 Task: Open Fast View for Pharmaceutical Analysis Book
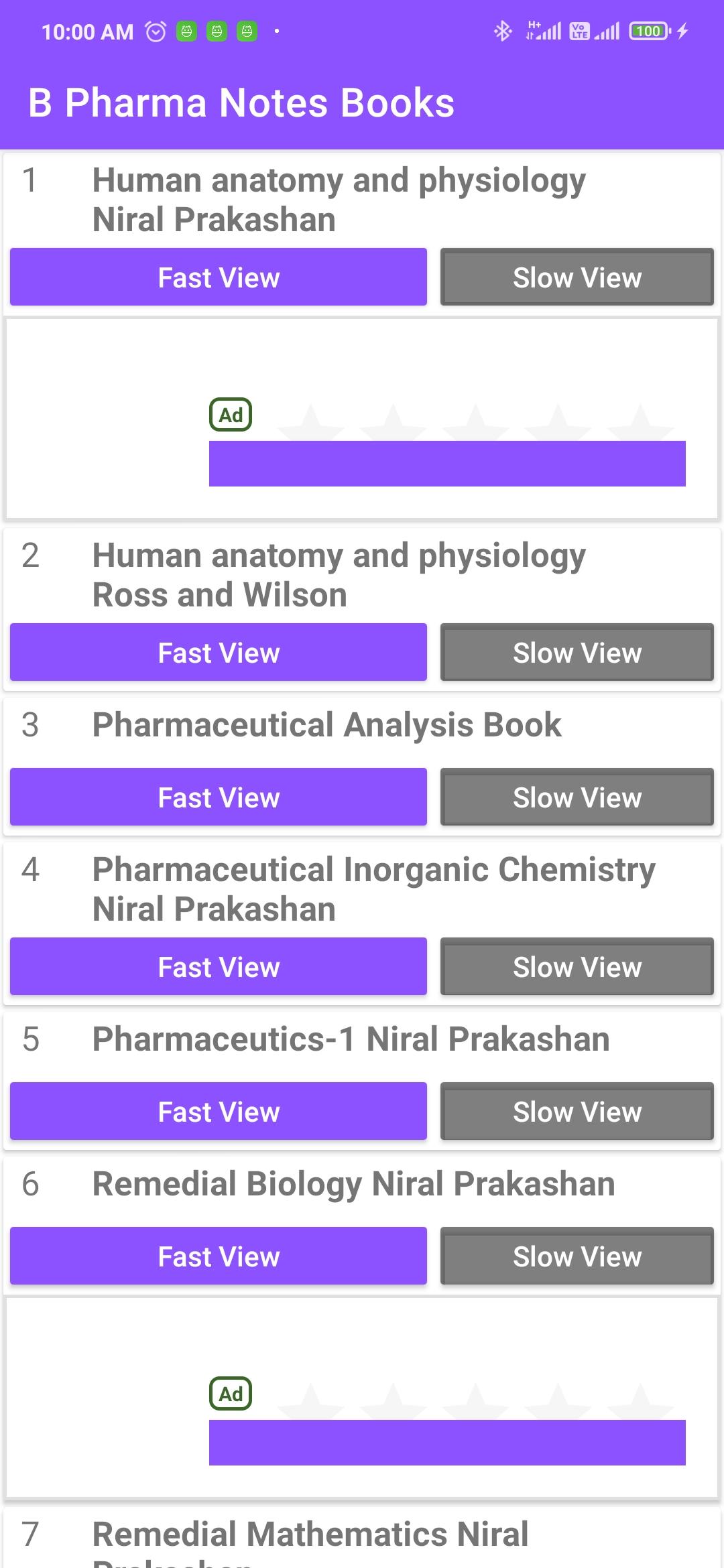(x=219, y=797)
